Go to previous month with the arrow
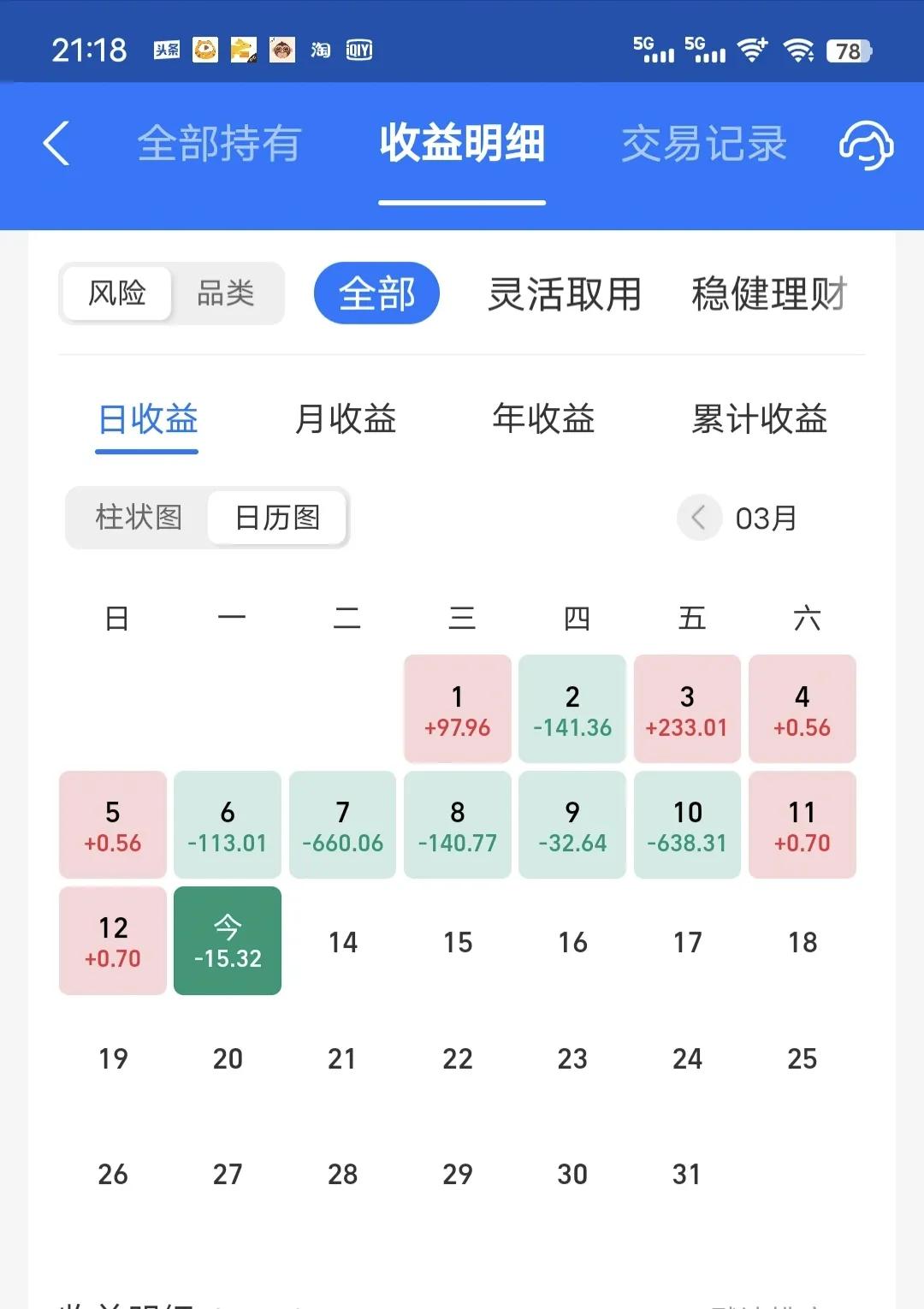 click(699, 518)
